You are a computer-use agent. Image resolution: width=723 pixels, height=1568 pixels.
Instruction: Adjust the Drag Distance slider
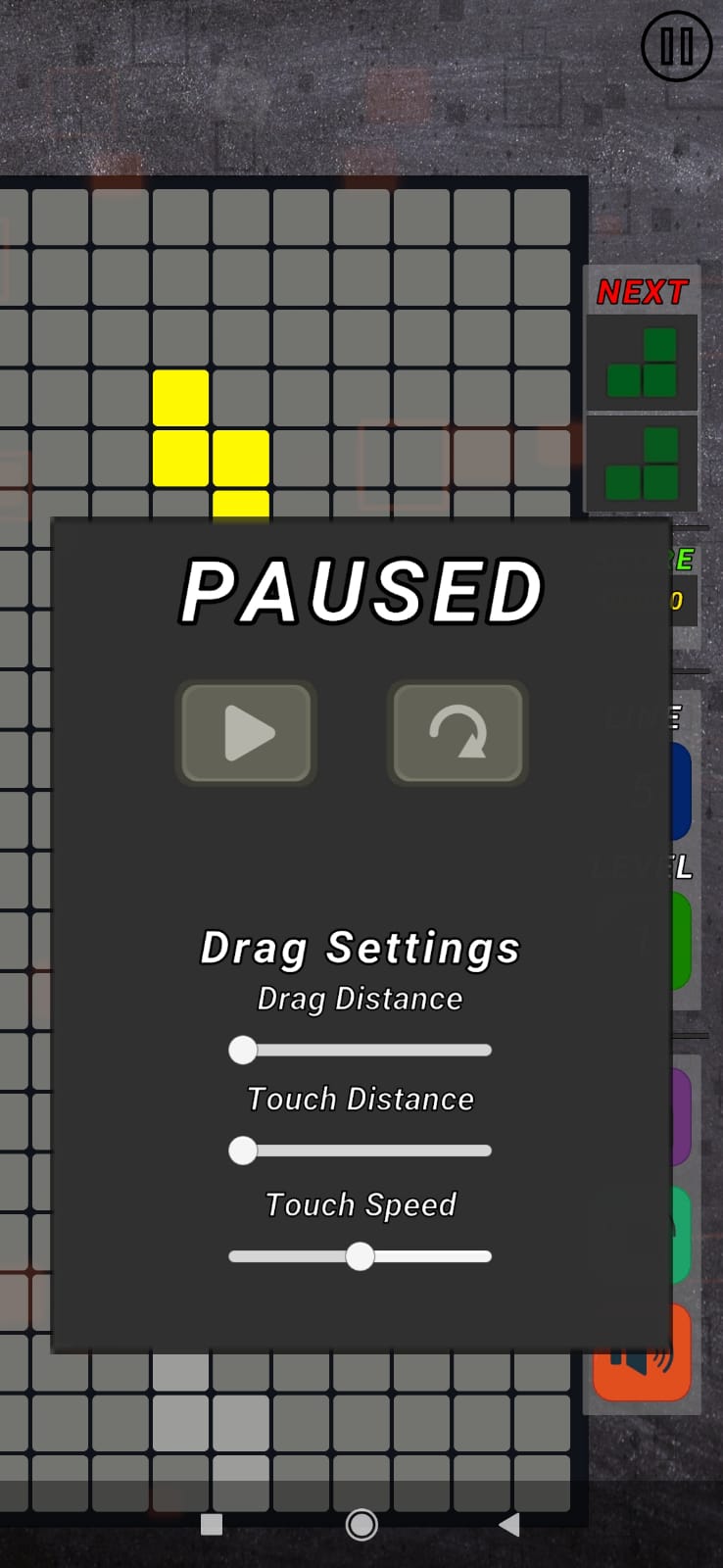pos(360,1051)
